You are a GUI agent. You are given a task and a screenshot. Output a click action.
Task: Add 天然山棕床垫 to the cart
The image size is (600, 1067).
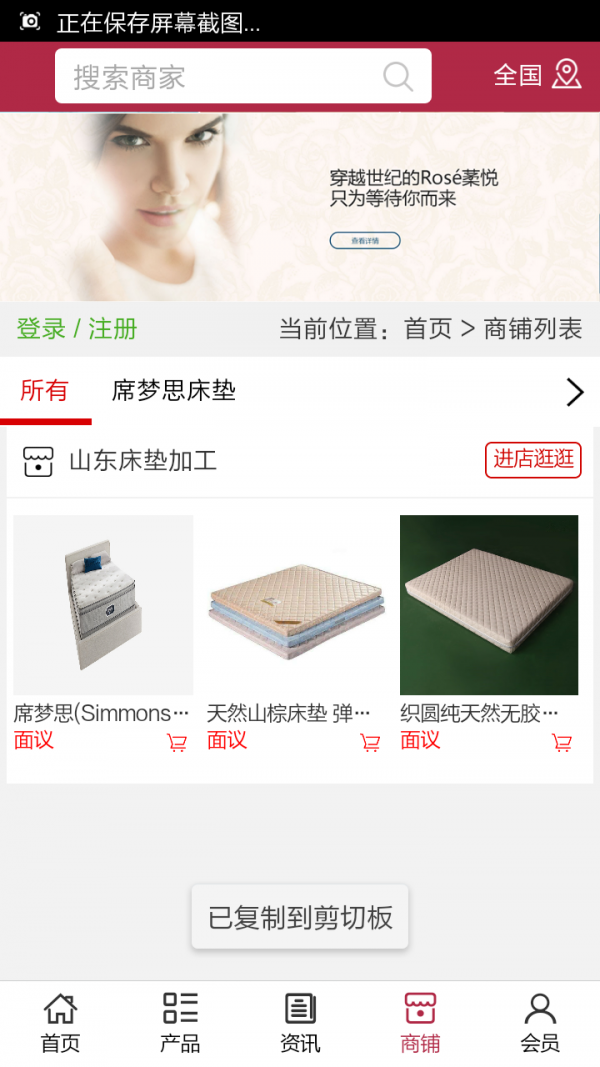370,742
